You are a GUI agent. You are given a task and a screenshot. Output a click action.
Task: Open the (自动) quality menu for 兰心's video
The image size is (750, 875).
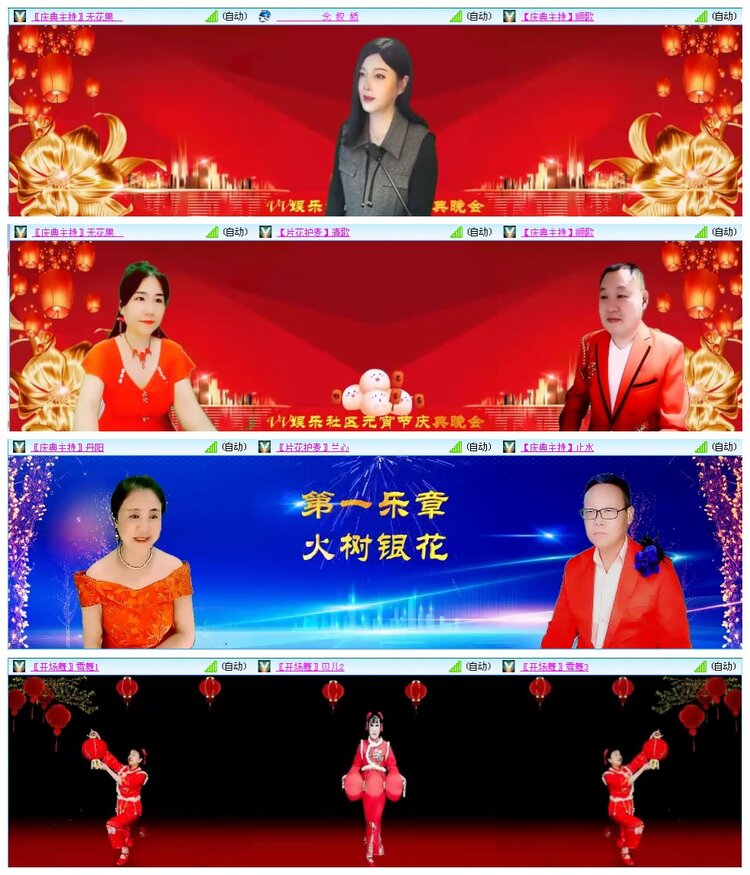coord(479,449)
